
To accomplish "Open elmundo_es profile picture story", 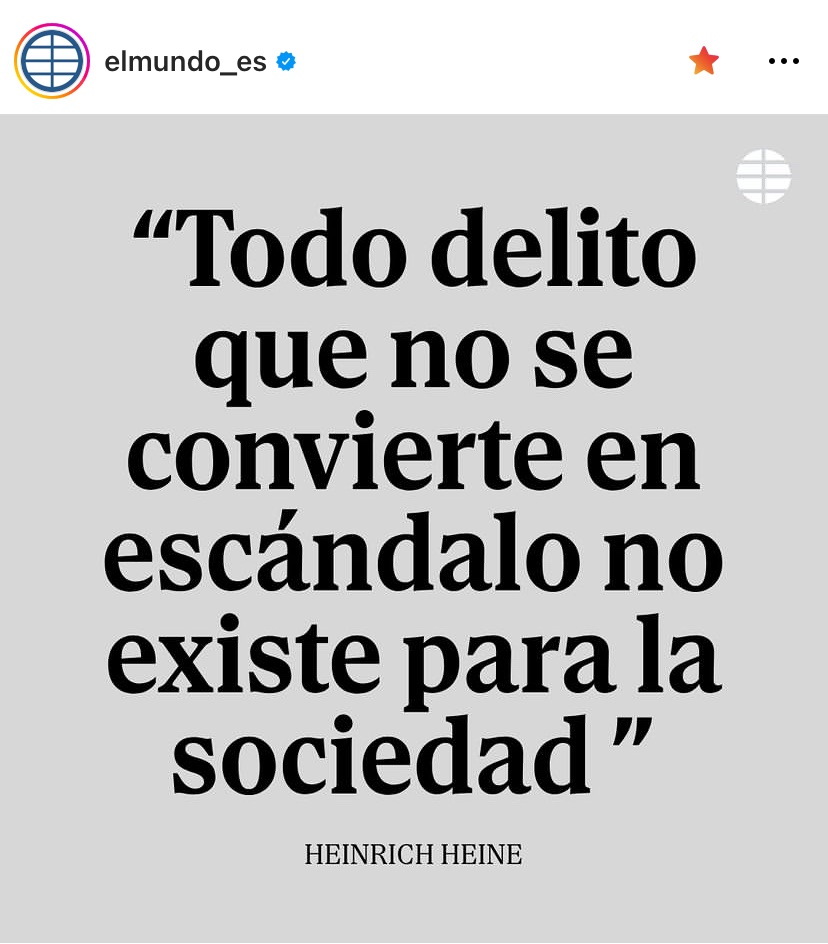I will [x=52, y=61].
